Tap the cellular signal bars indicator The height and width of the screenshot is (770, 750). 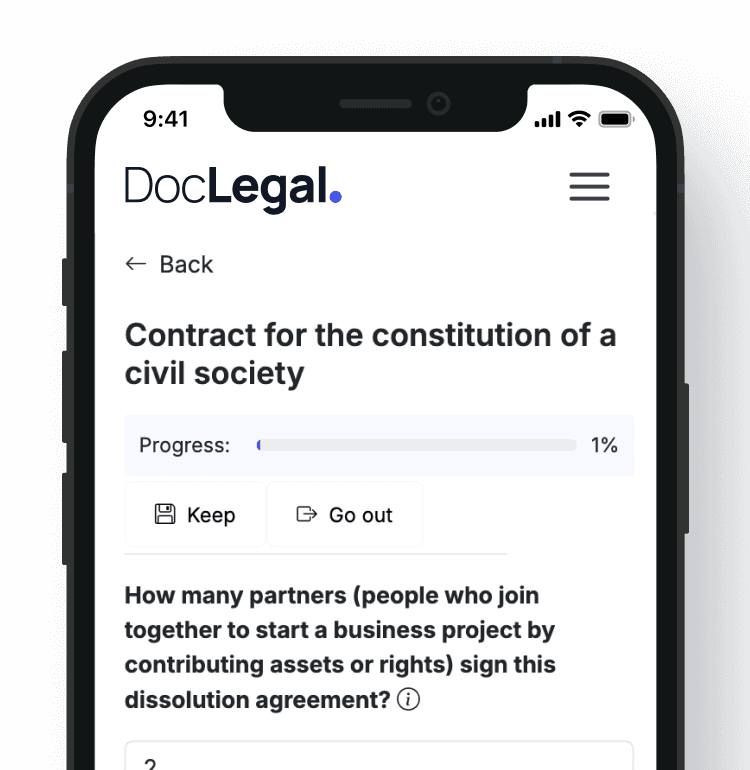548,118
